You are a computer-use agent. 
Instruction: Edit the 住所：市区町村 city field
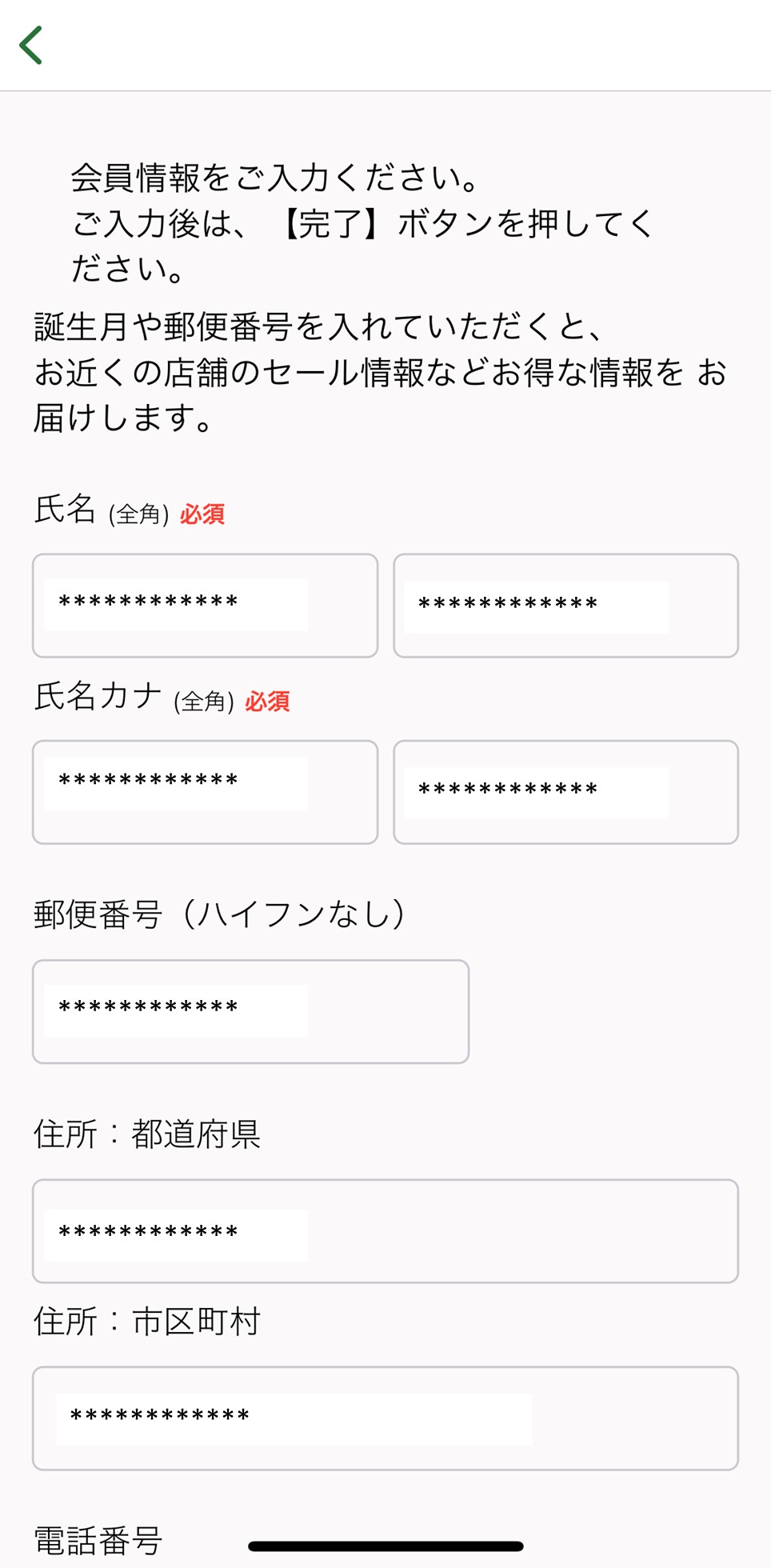pos(385,1418)
